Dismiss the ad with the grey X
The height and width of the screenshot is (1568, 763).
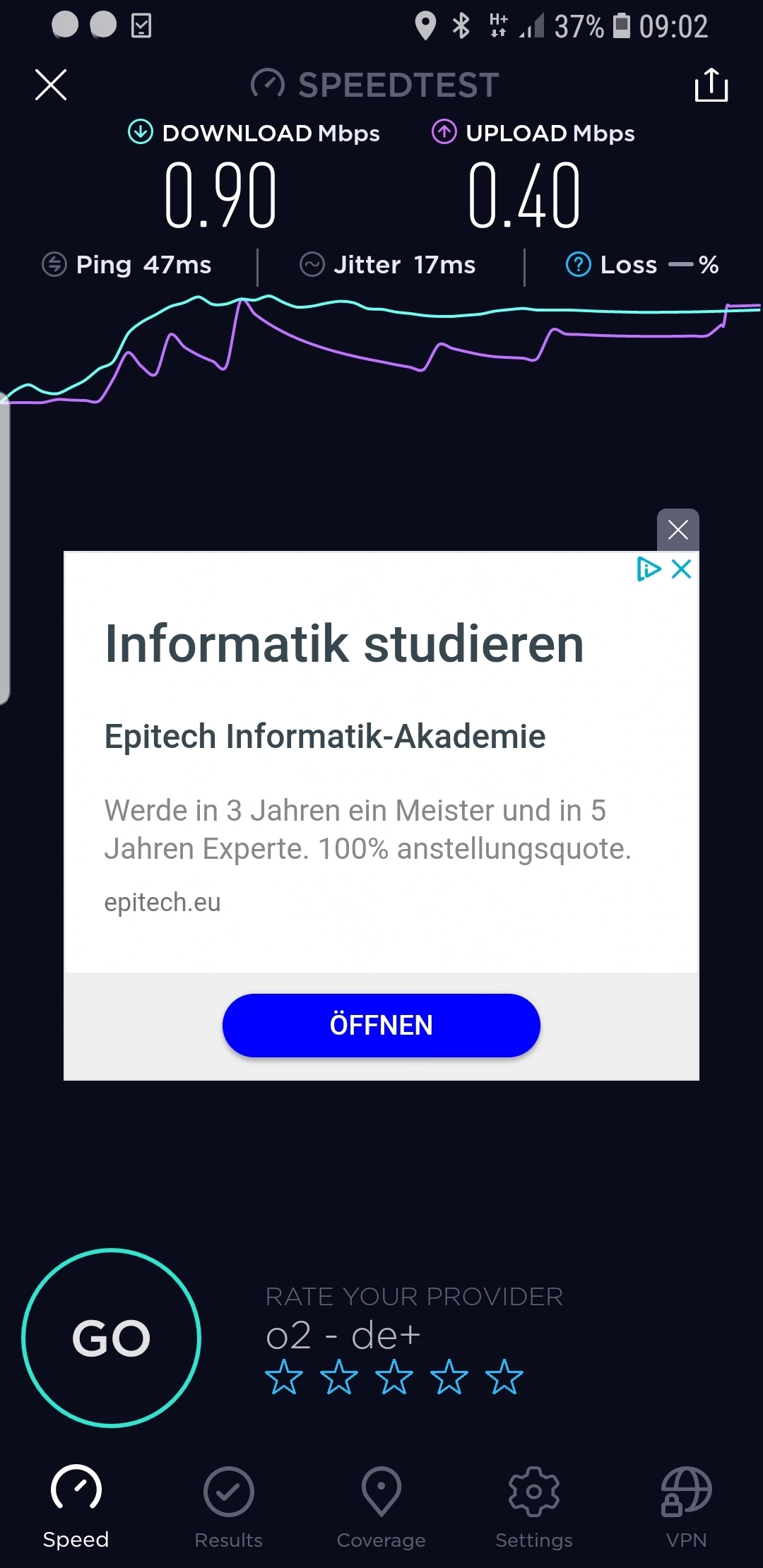point(678,530)
